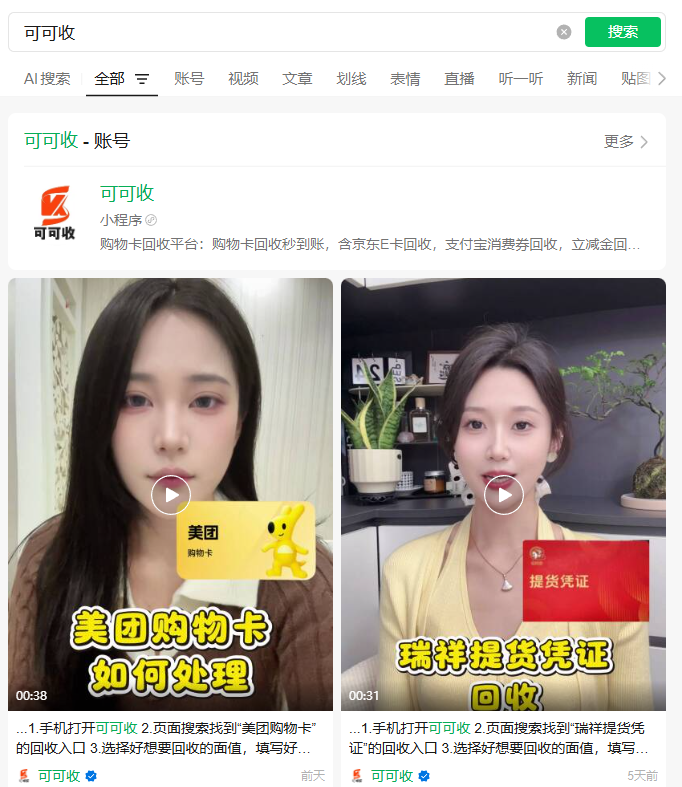Viewport: 682px width, 787px height.
Task: Switch to the 直播 tab
Action: [x=459, y=79]
